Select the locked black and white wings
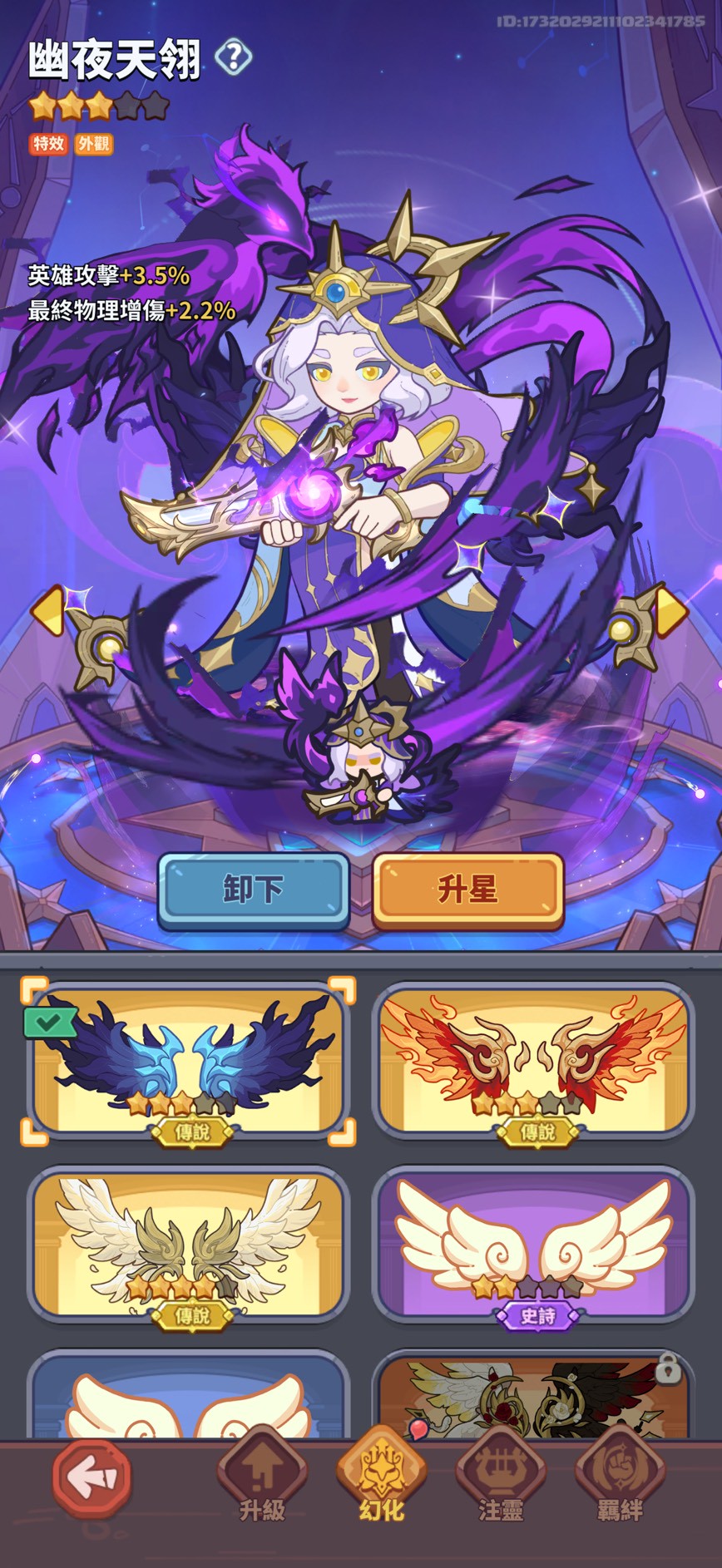Screen dimensions: 722x1568 tap(534, 1397)
